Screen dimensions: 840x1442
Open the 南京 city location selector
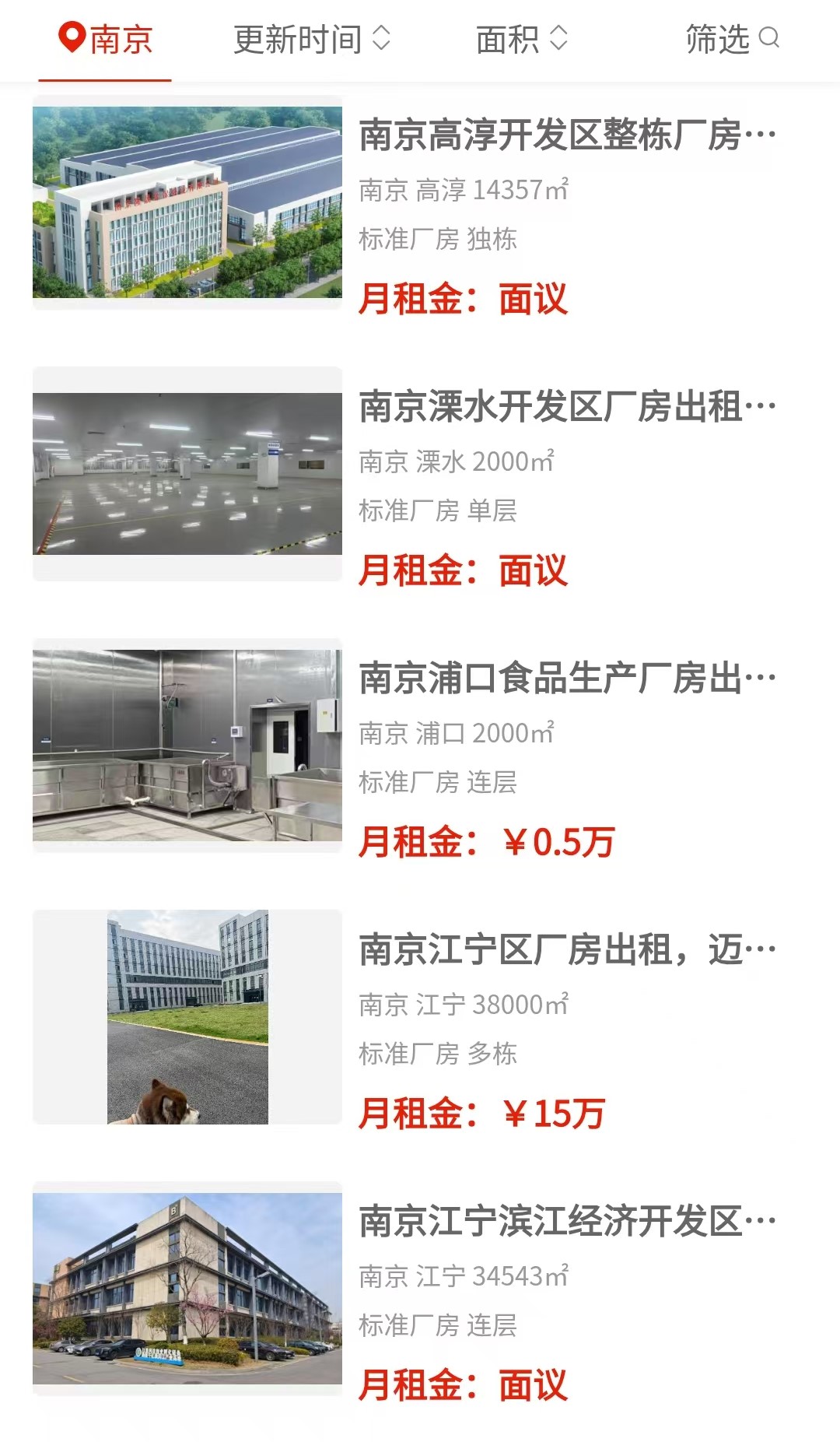pyautogui.click(x=106, y=39)
